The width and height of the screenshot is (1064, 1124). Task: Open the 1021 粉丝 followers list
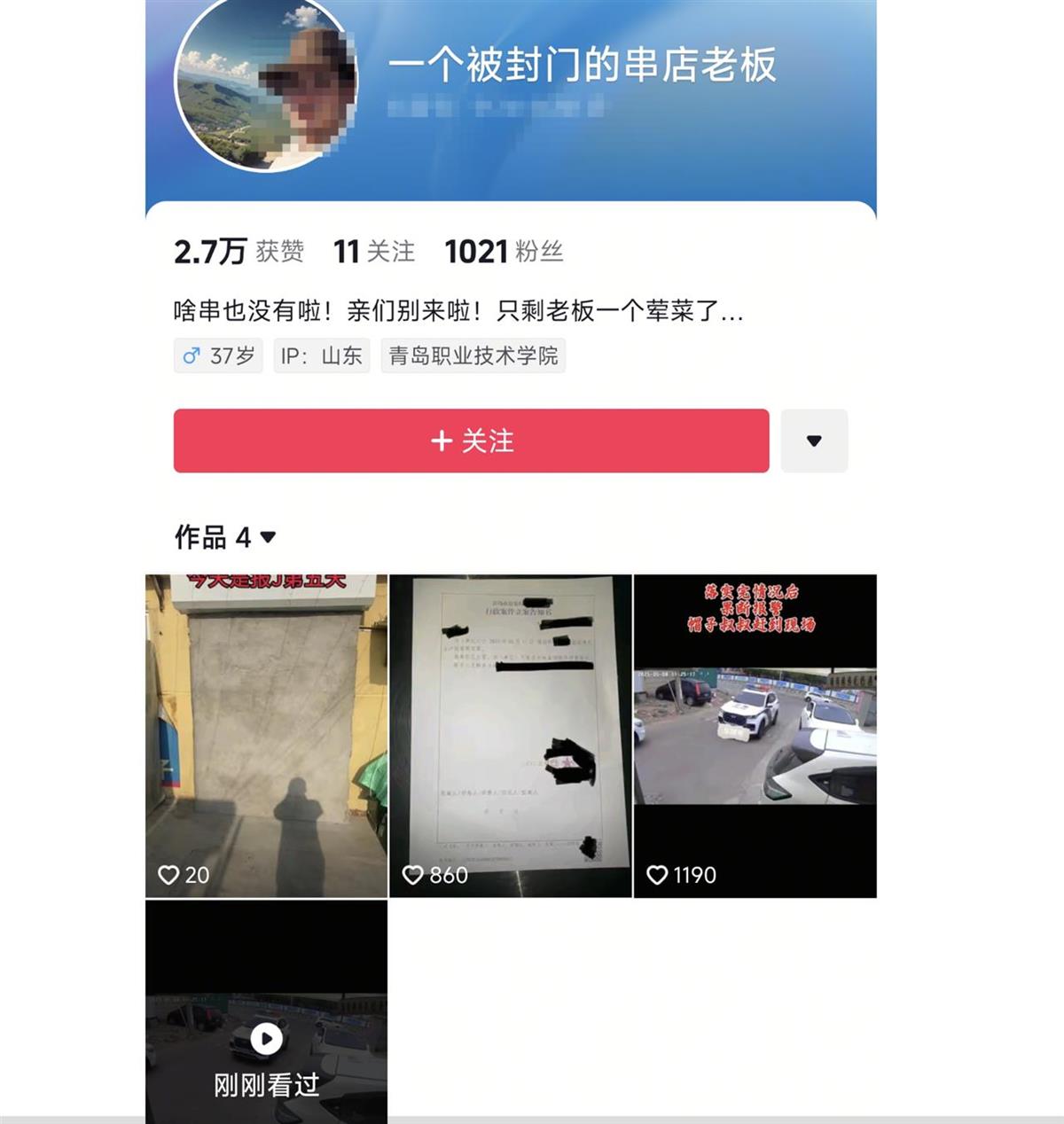tap(503, 252)
